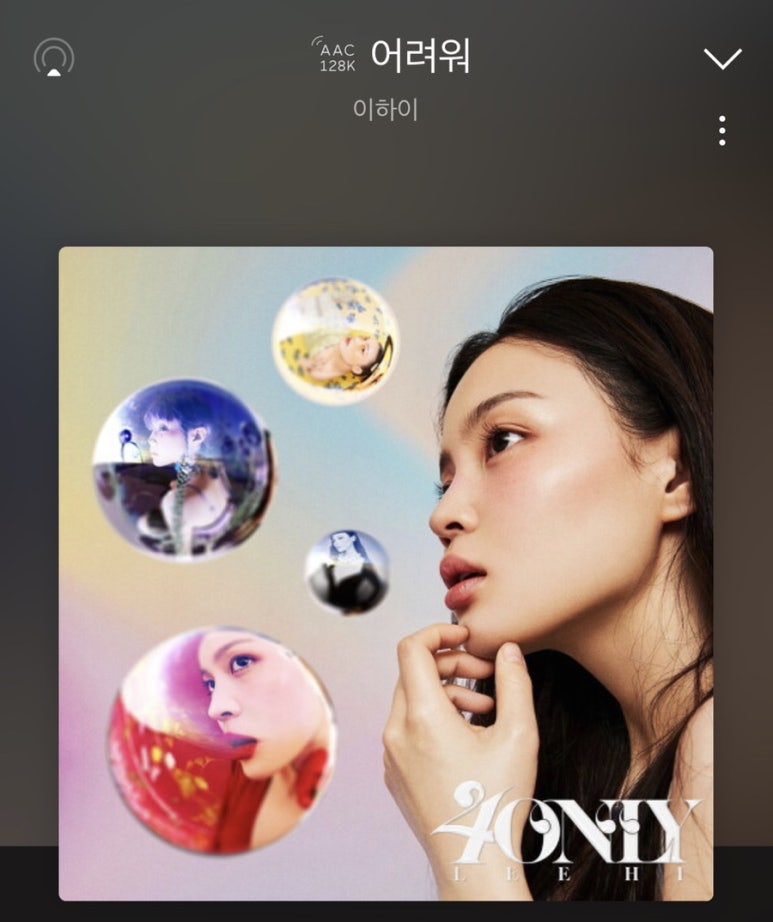Open the three-dot overflow menu
This screenshot has width=773, height=922.
[722, 130]
